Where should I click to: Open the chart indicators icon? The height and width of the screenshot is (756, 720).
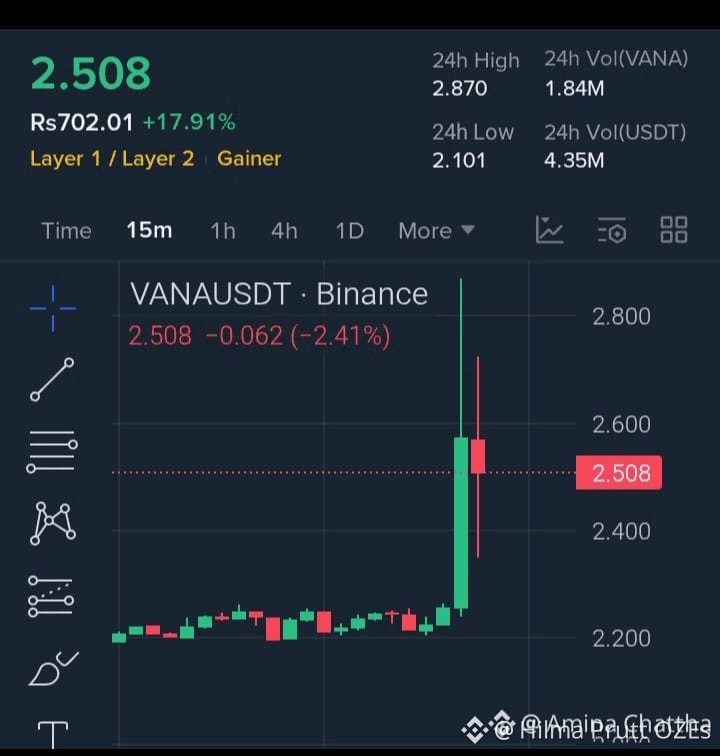(550, 230)
